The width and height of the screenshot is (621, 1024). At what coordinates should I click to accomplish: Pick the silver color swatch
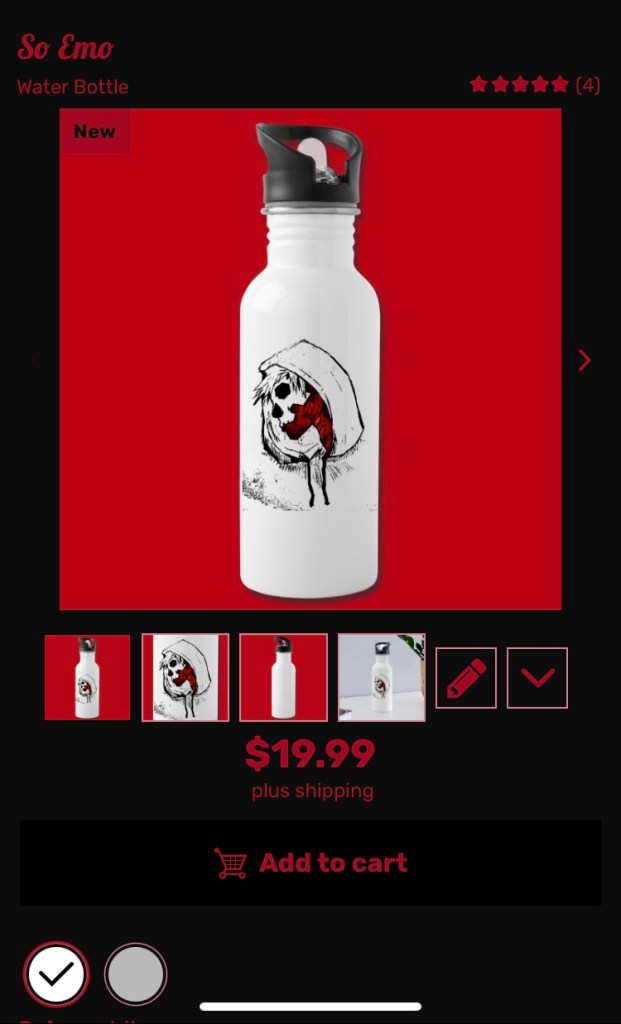pyautogui.click(x=135, y=973)
